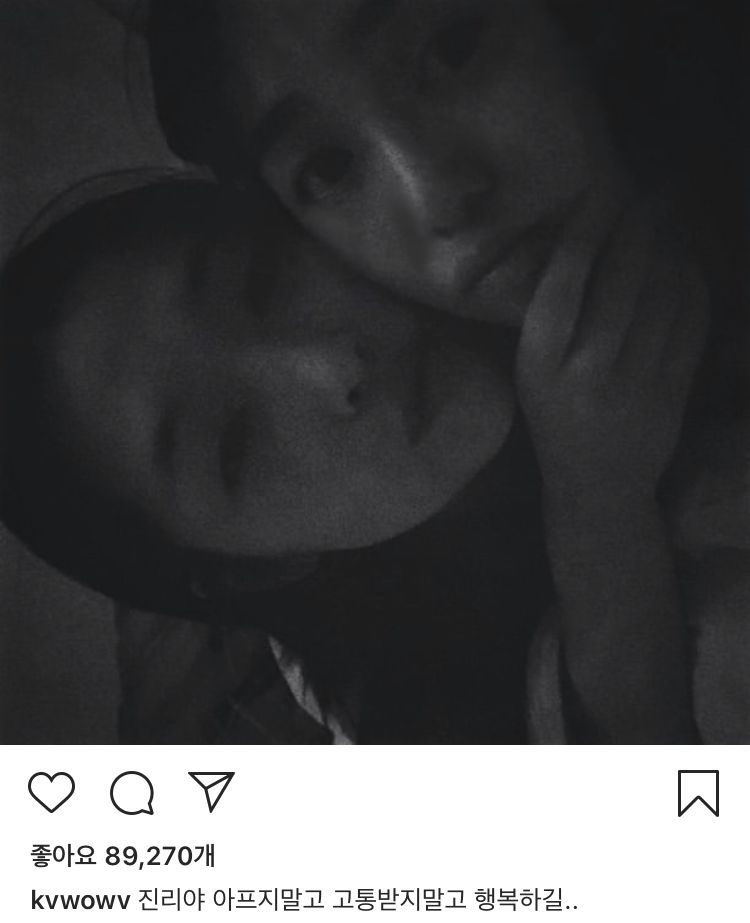Save the post with the bookmark icon
Image resolution: width=750 pixels, height=923 pixels.
[x=698, y=793]
